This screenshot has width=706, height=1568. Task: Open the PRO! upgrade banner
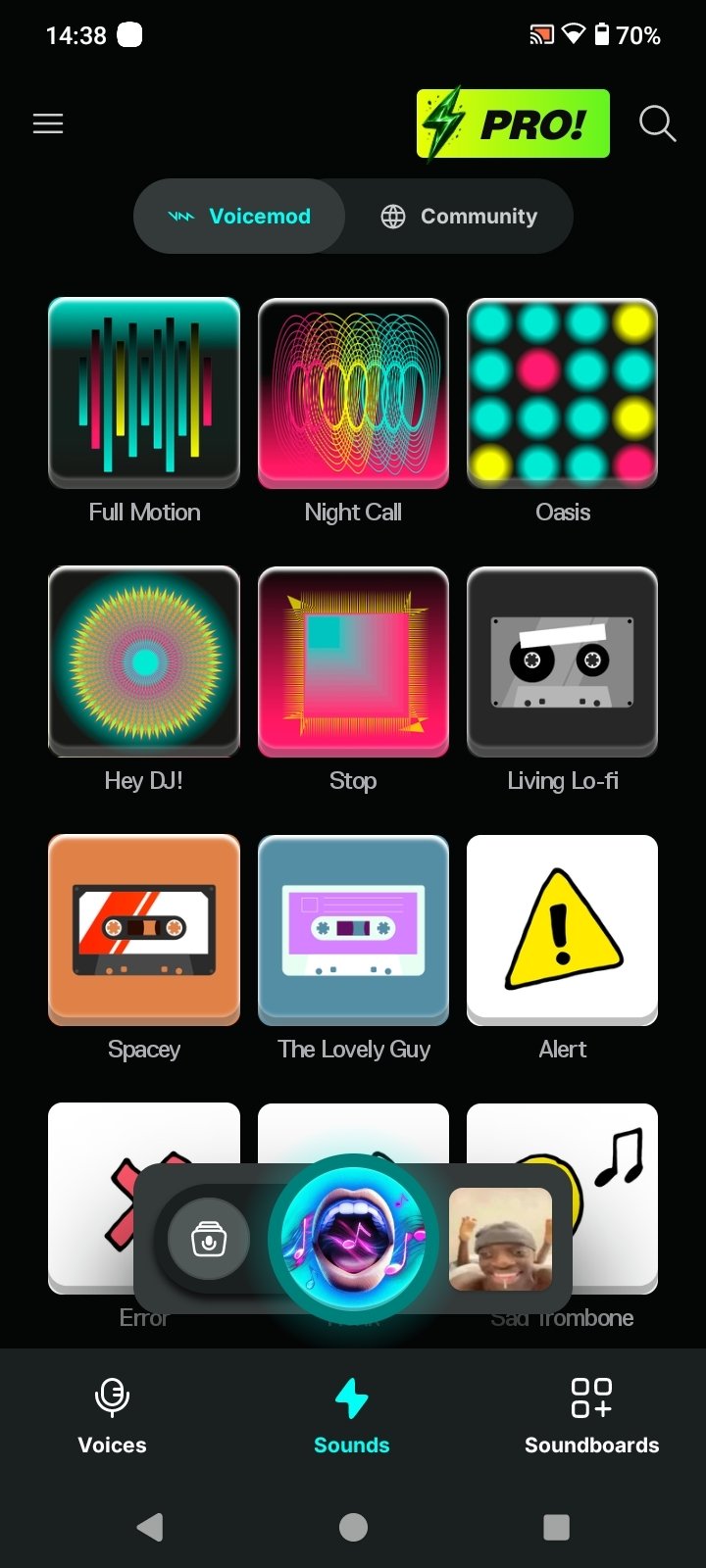point(512,123)
